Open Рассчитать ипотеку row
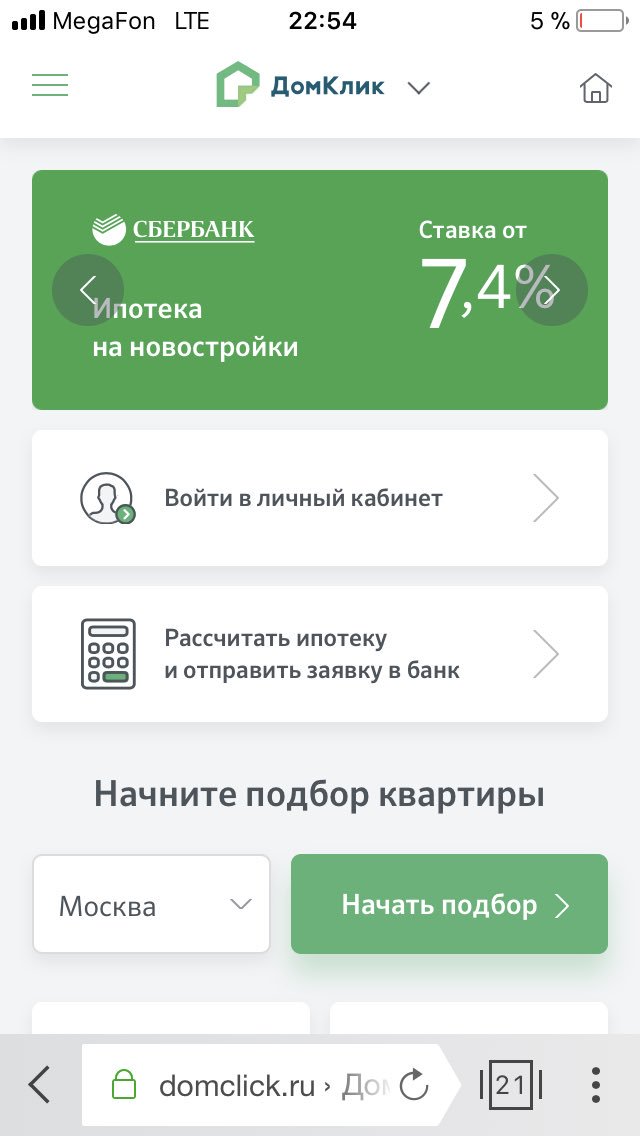 coord(320,654)
